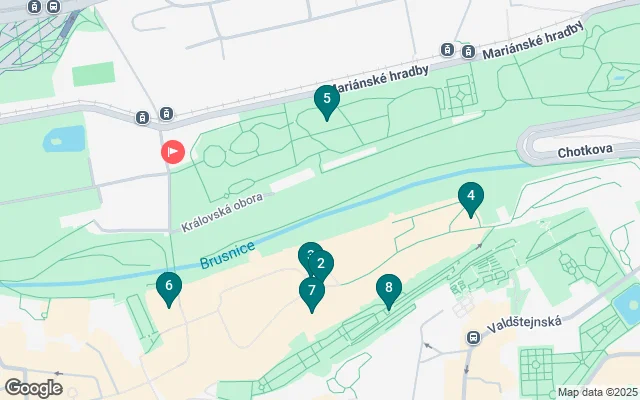Choose map pin number 8
Viewport: 640px width, 400px height.
[388, 289]
